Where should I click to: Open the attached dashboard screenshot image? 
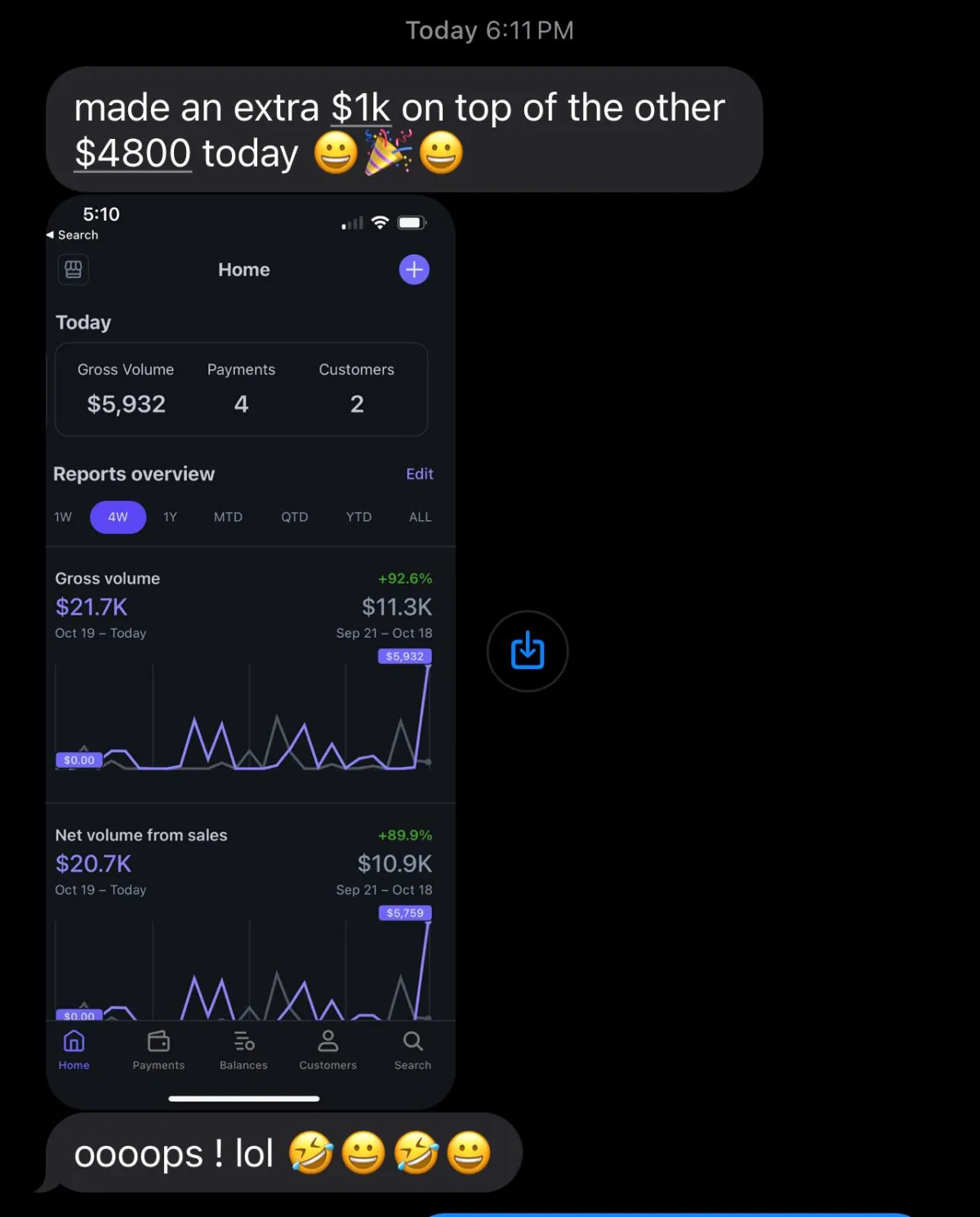point(250,650)
